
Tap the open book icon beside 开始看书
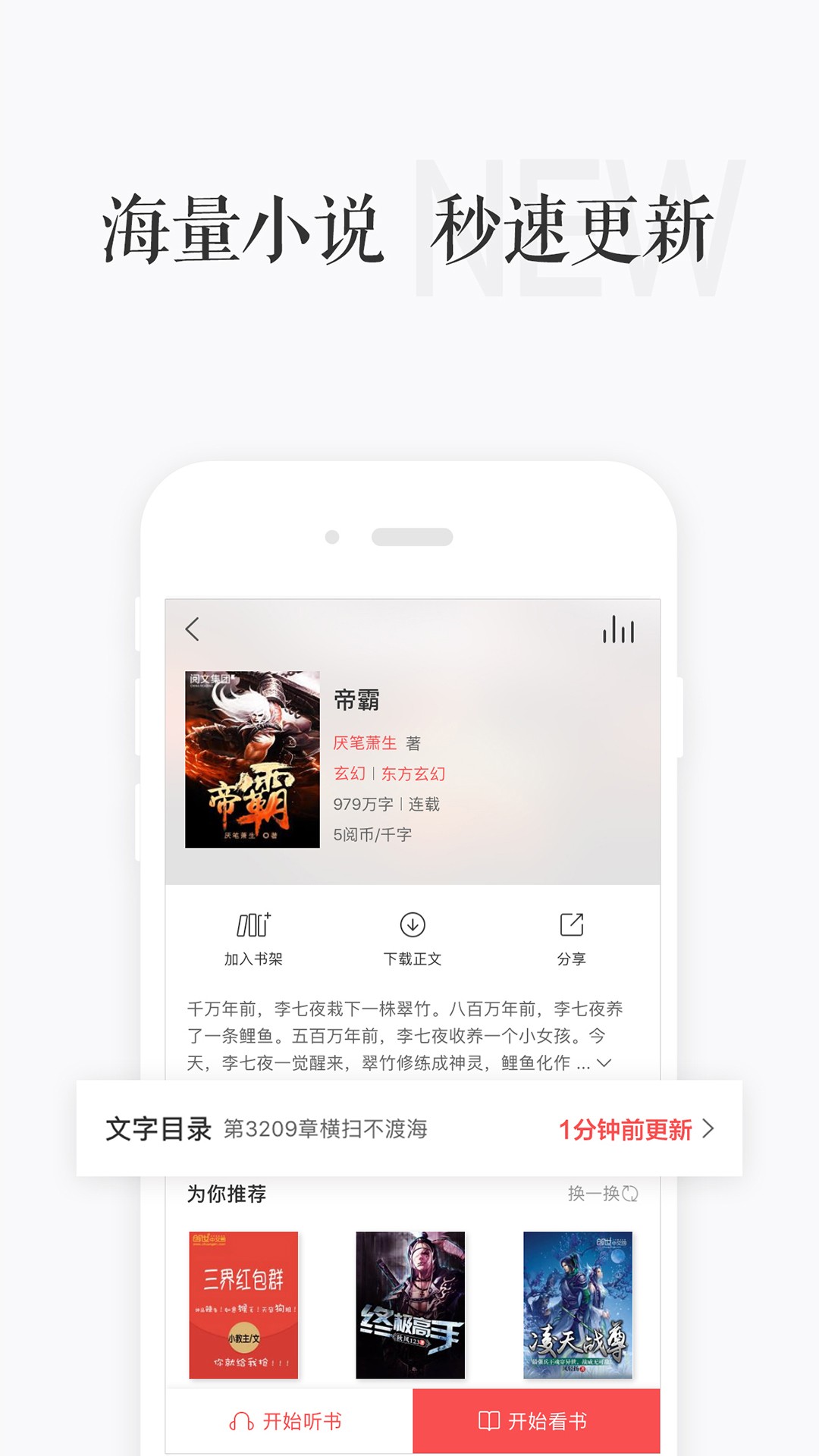(489, 1419)
